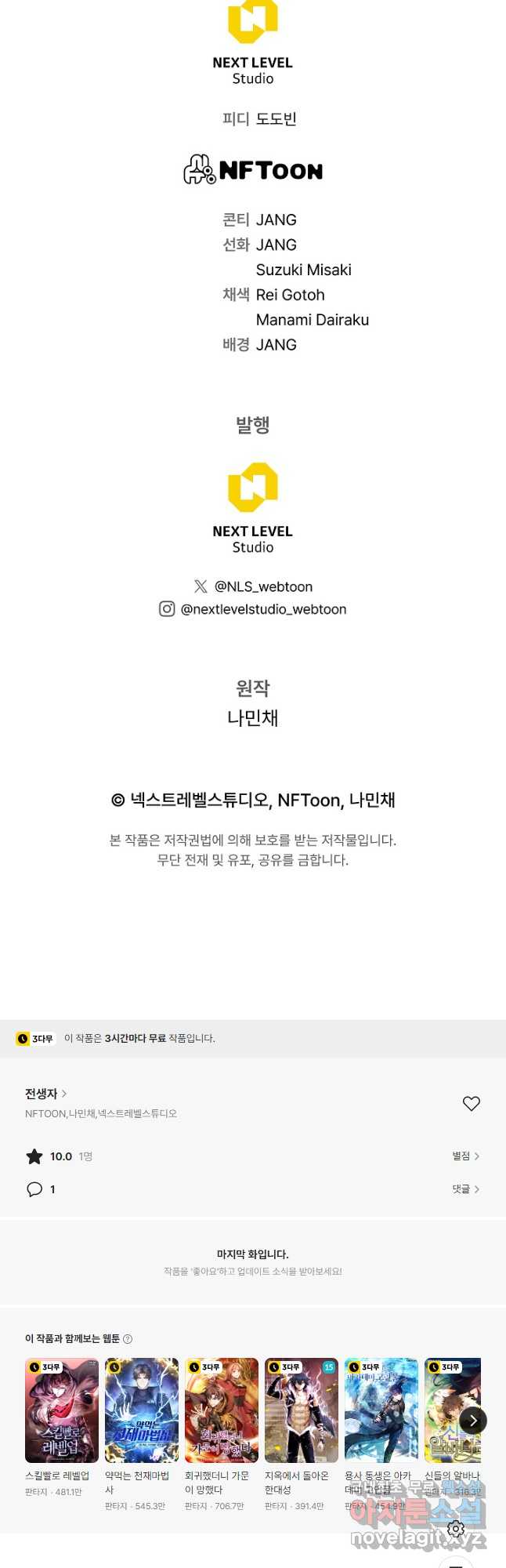506x1568 pixels.
Task: Open the 스킬빨로 레벨업 webtoon
Action: [62, 1410]
